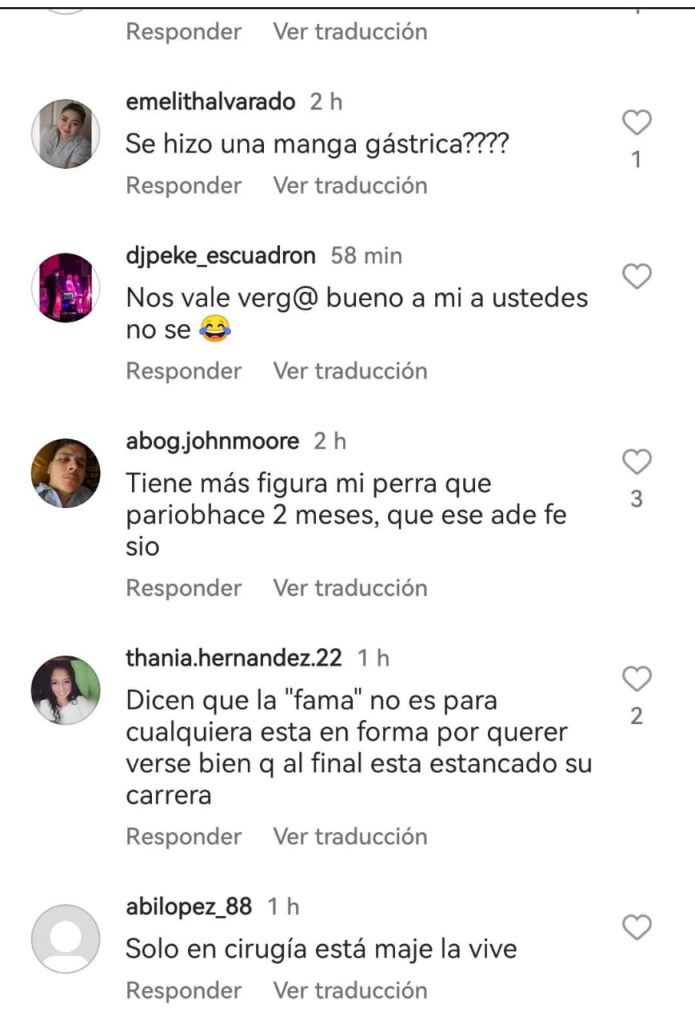Translate thania.hernandez.22's comment
The height and width of the screenshot is (1024, 695).
point(350,836)
